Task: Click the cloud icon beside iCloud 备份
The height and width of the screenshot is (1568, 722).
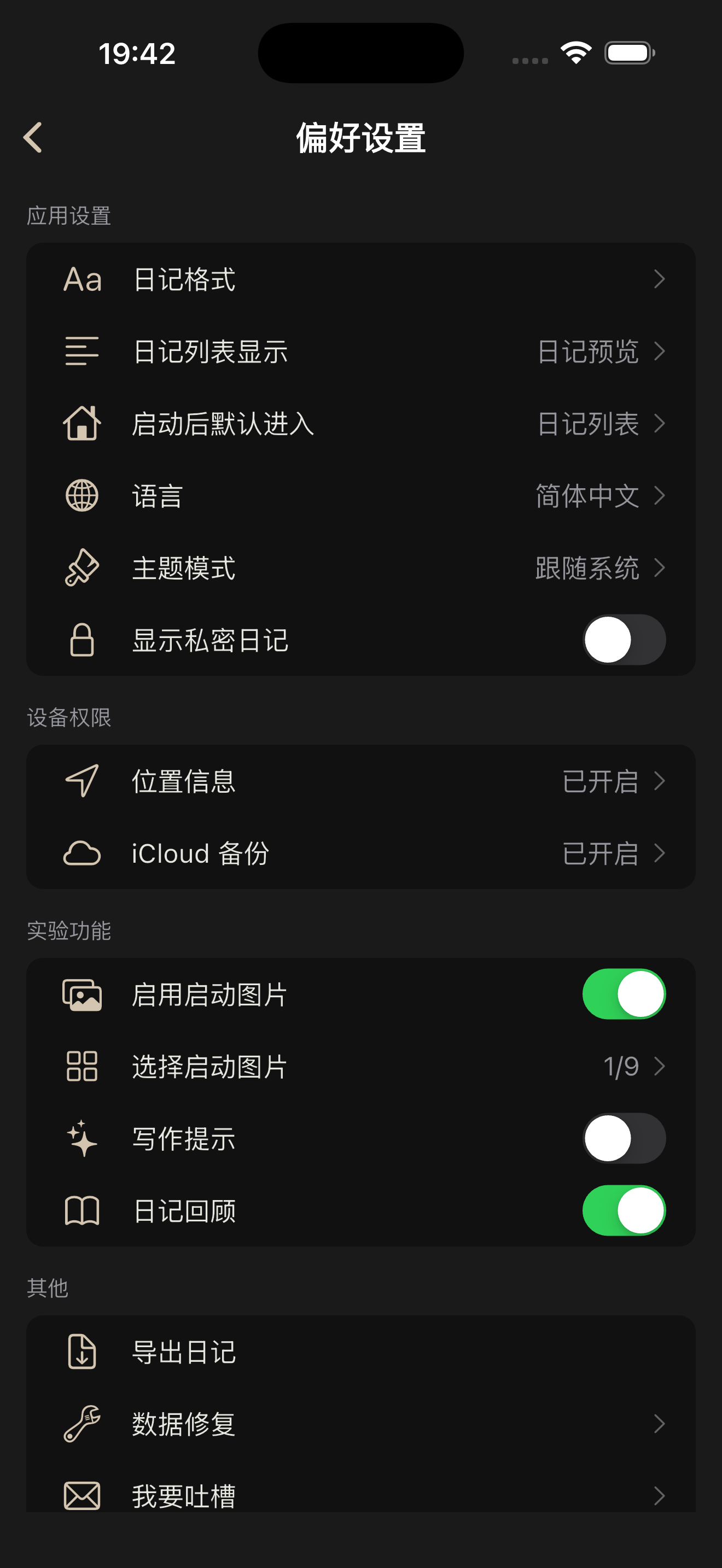Action: click(81, 853)
